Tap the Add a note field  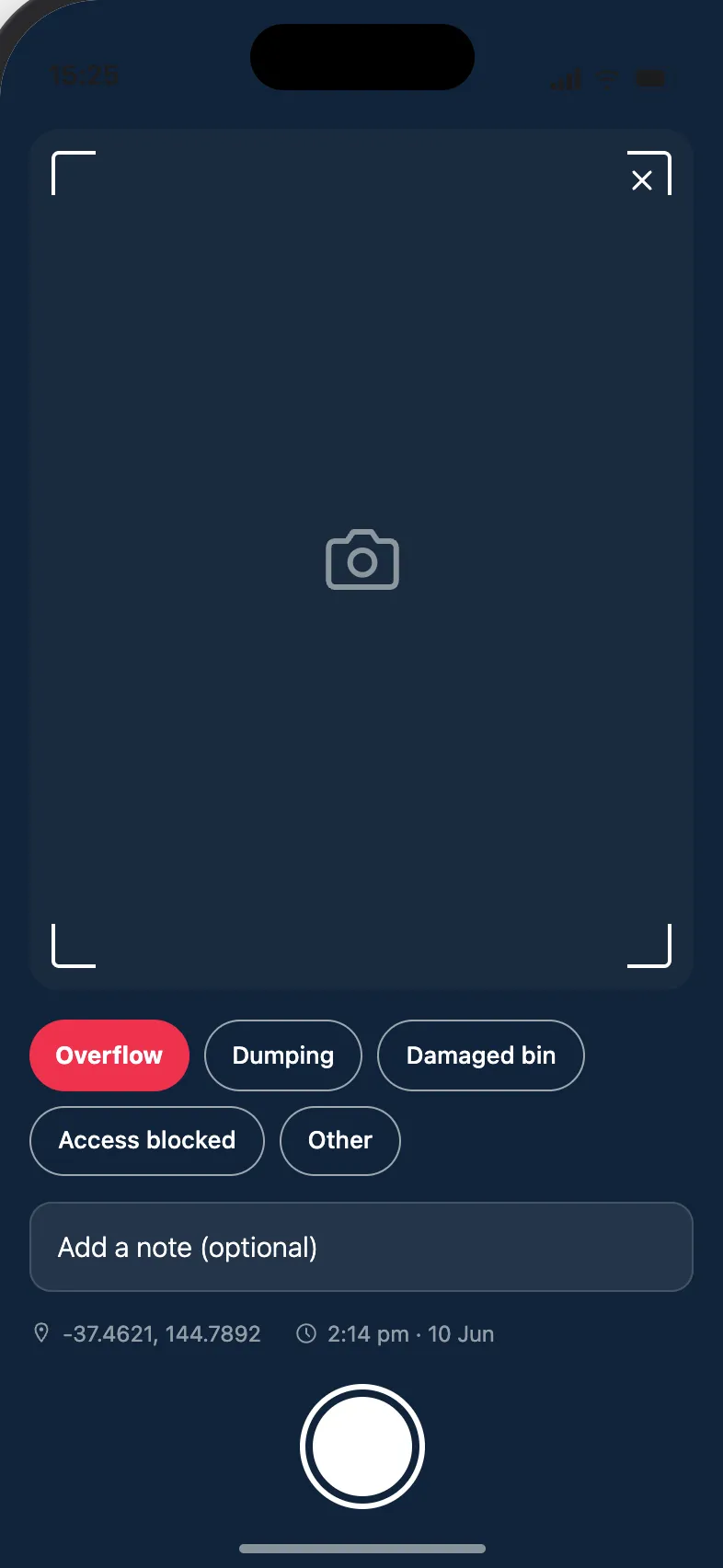pos(361,1247)
